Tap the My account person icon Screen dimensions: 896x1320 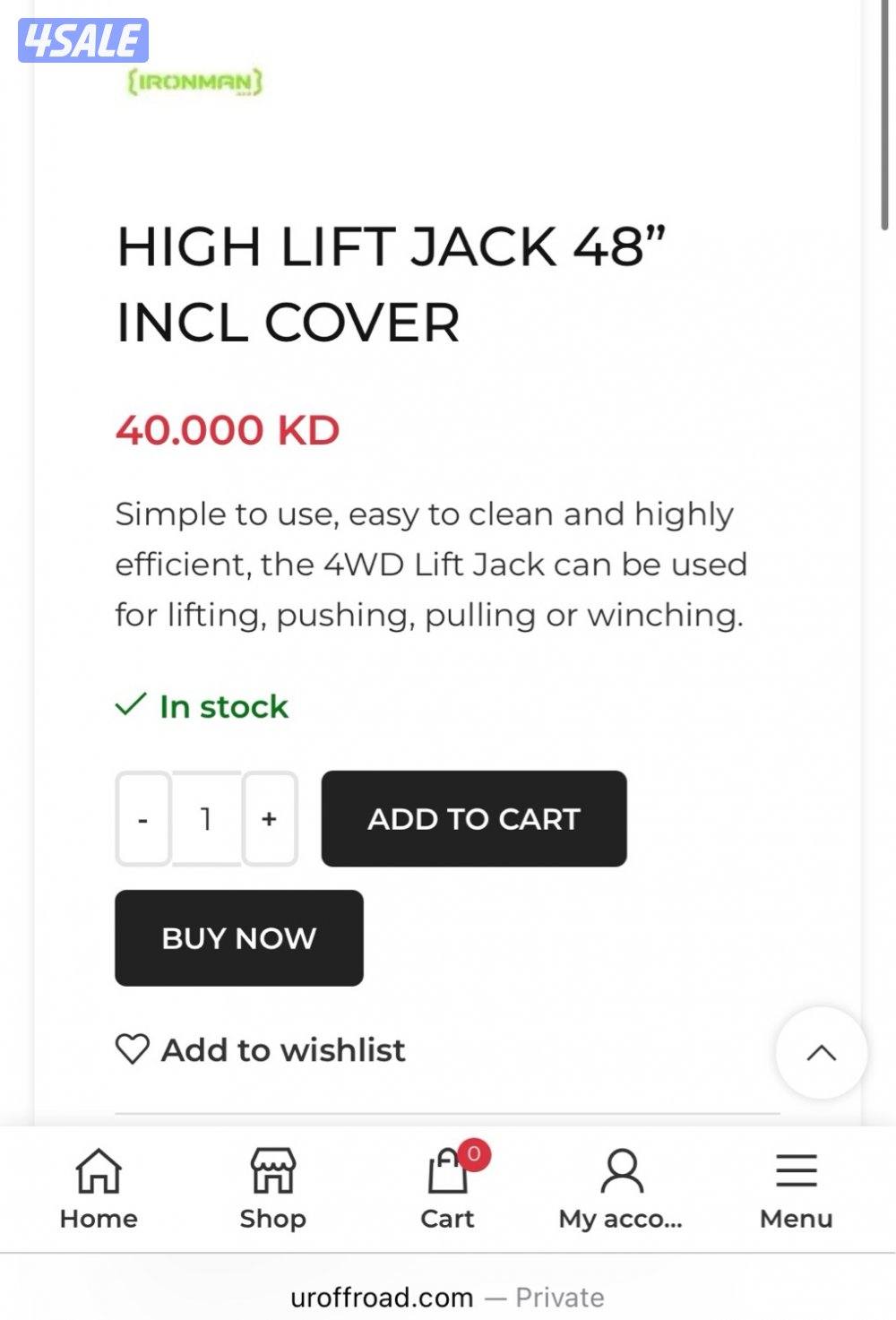click(620, 1169)
